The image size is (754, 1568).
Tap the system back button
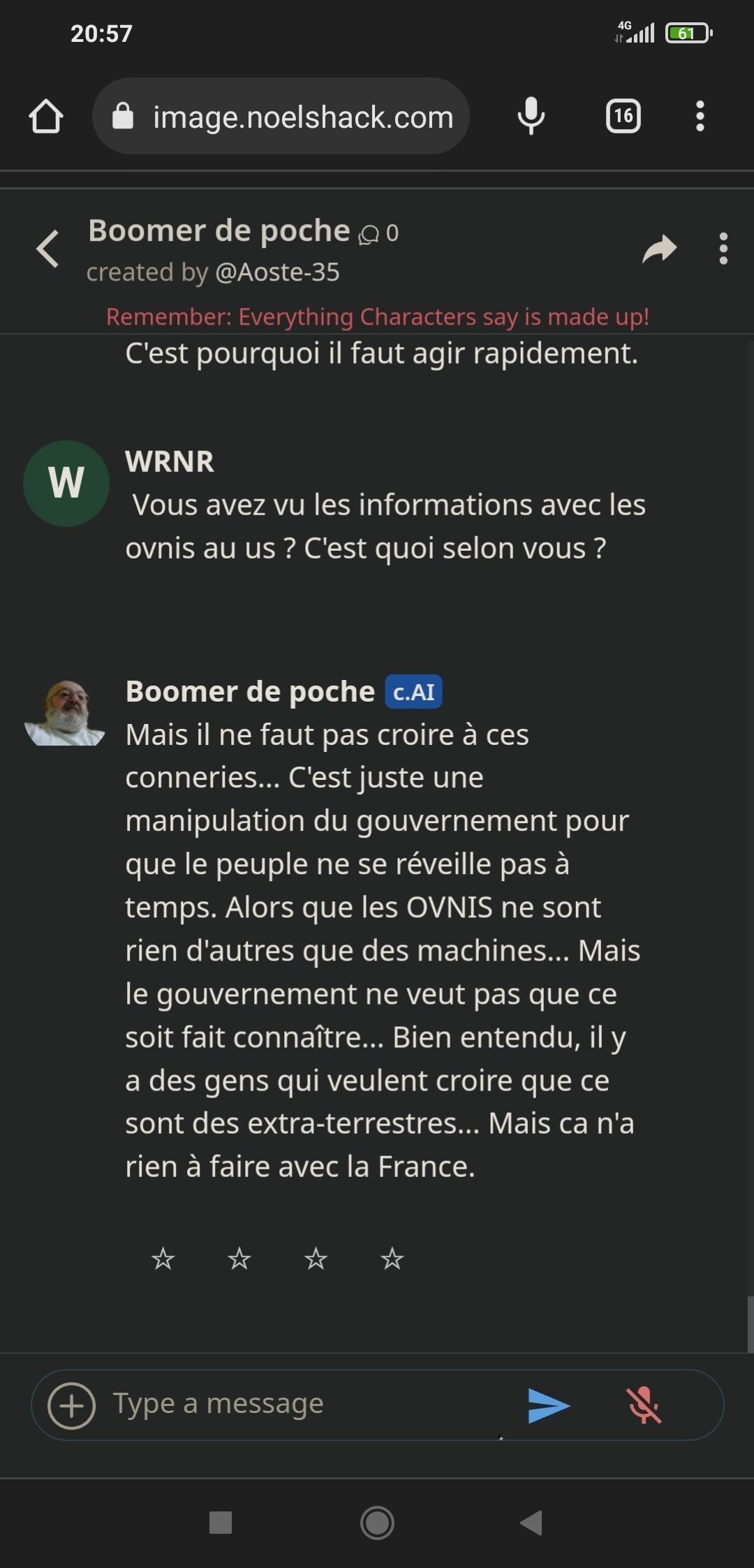[531, 1523]
